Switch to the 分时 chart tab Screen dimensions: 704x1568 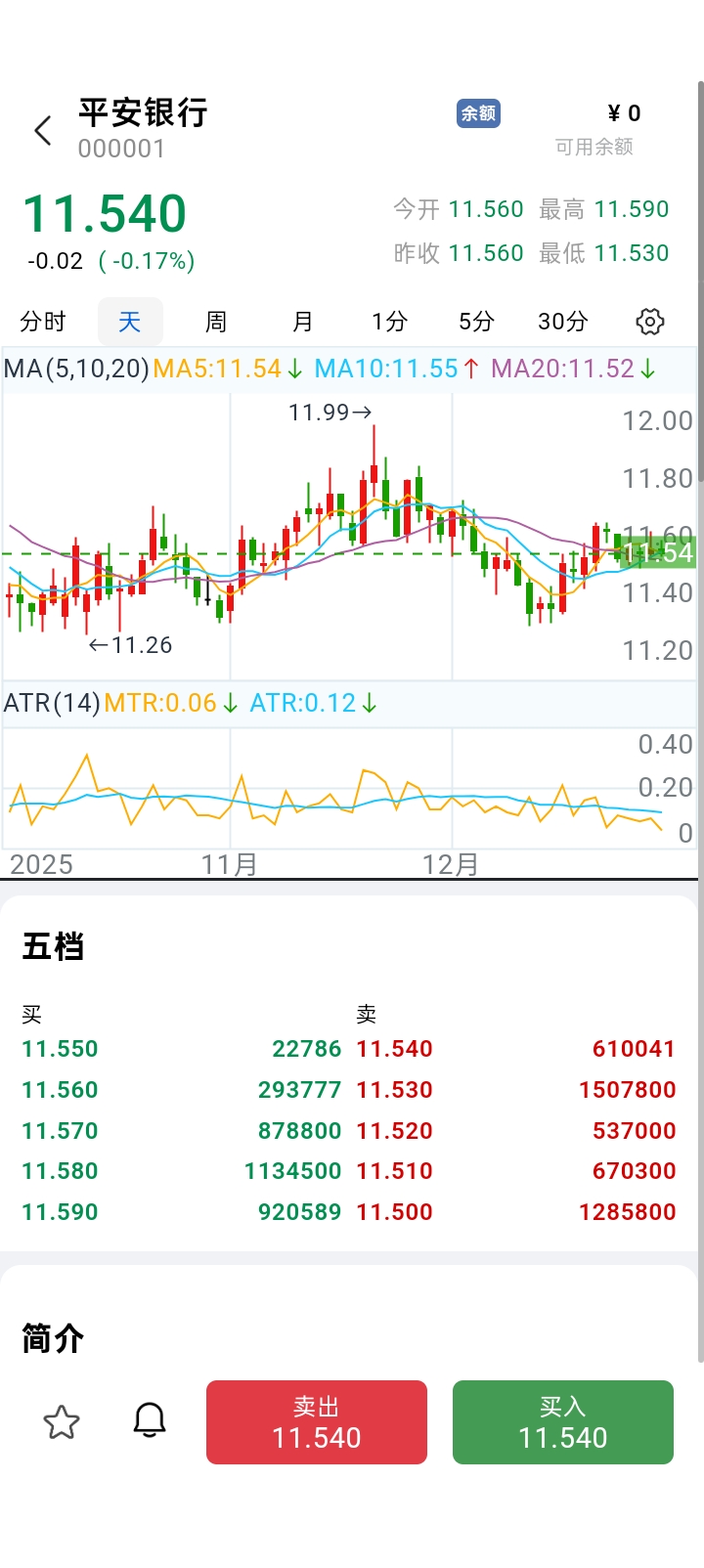click(43, 322)
